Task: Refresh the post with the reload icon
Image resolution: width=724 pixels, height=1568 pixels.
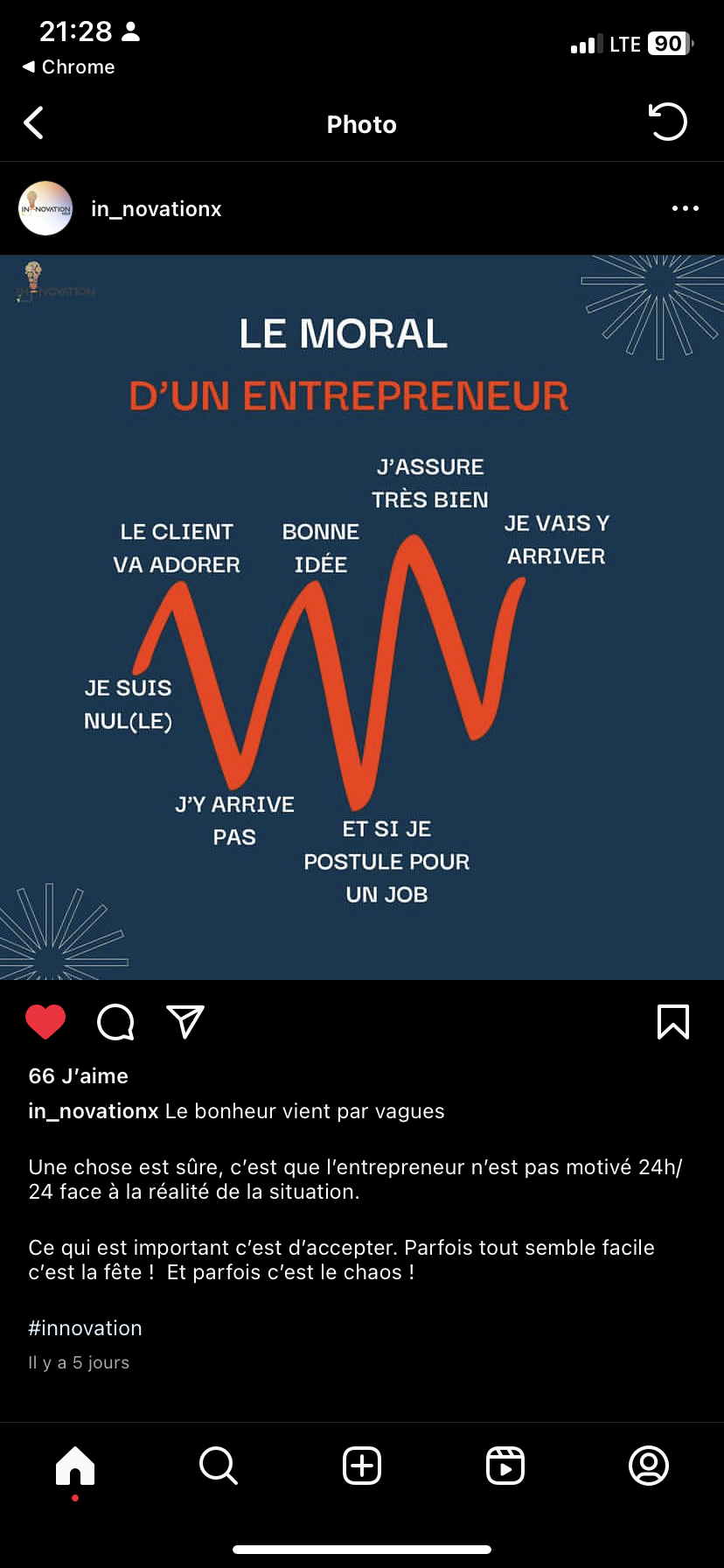Action: [x=668, y=122]
